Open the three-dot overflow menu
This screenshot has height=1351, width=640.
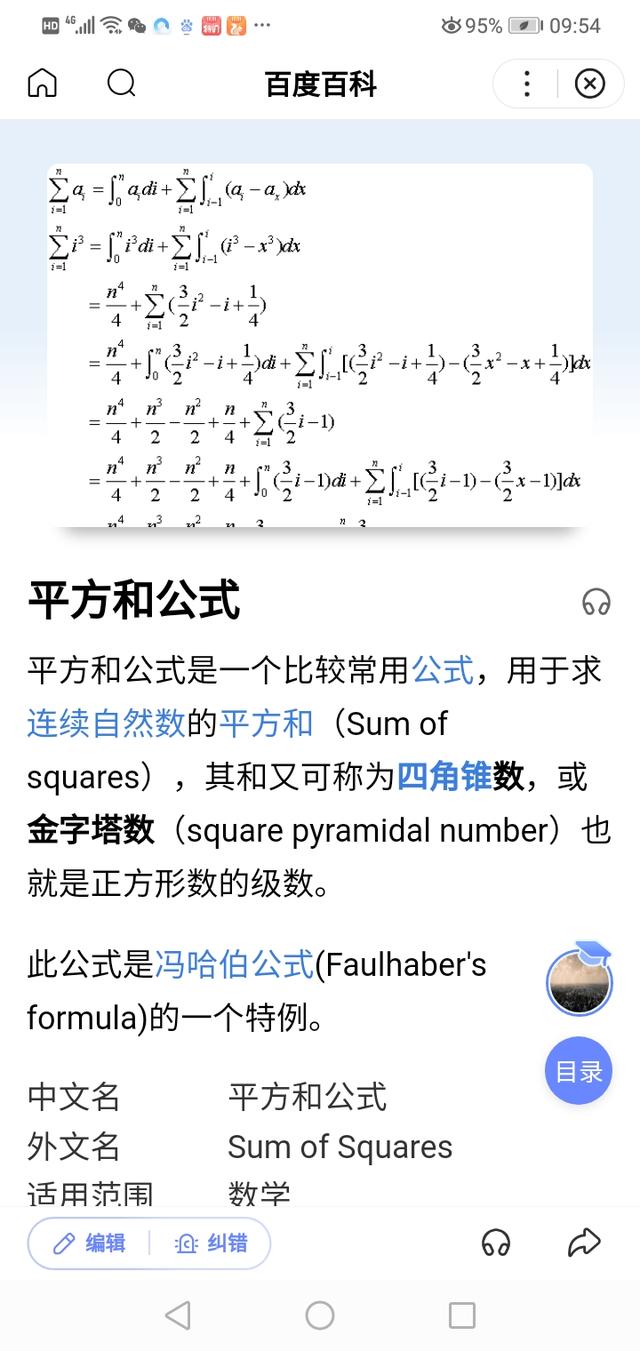(x=527, y=84)
